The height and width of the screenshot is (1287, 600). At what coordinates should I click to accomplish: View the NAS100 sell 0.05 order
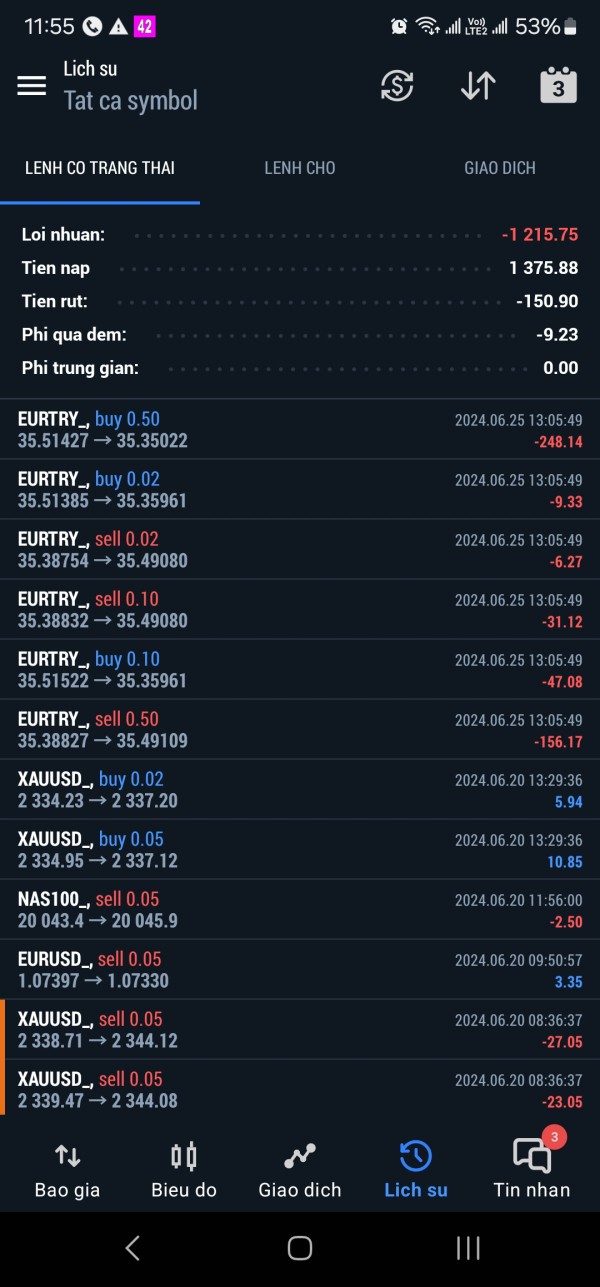300,910
